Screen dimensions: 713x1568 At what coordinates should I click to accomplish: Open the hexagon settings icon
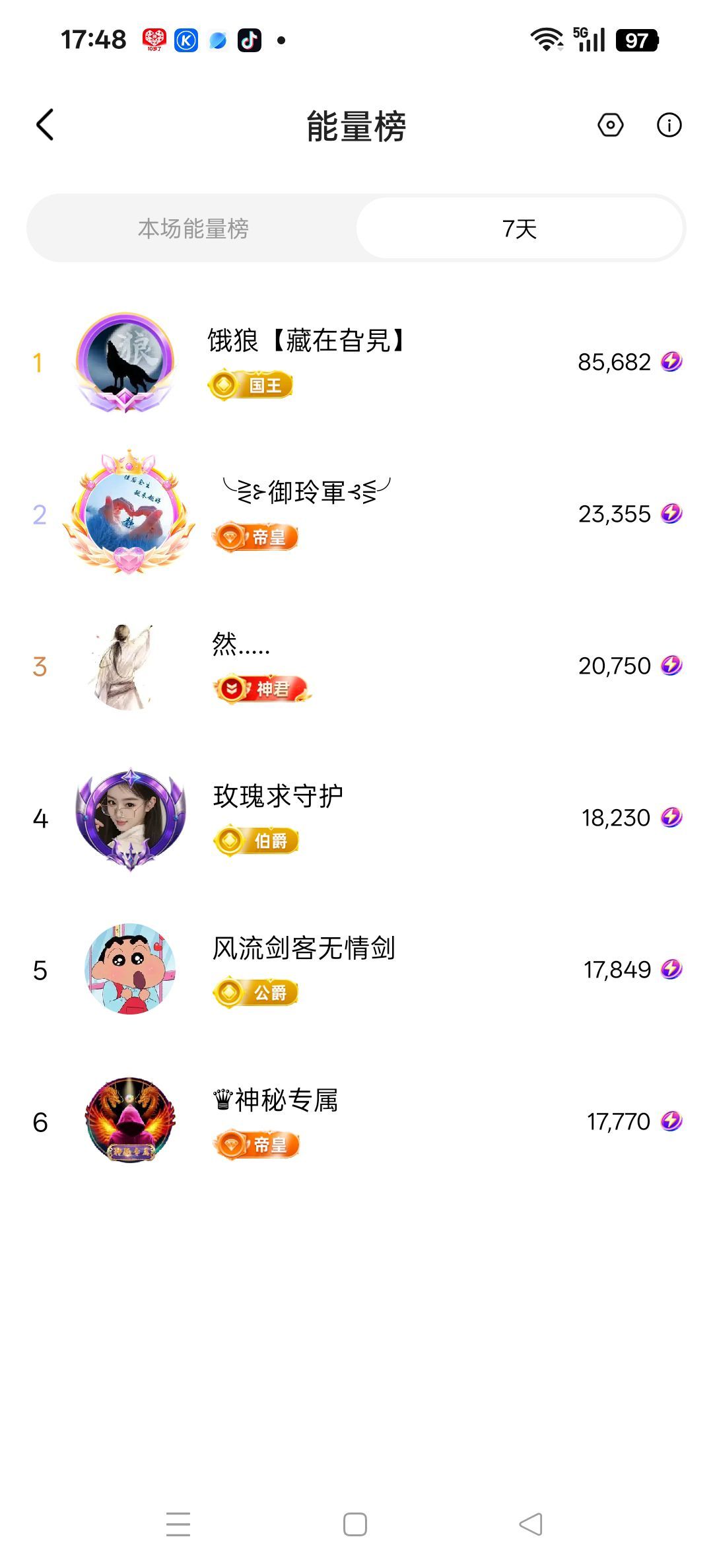coord(610,125)
